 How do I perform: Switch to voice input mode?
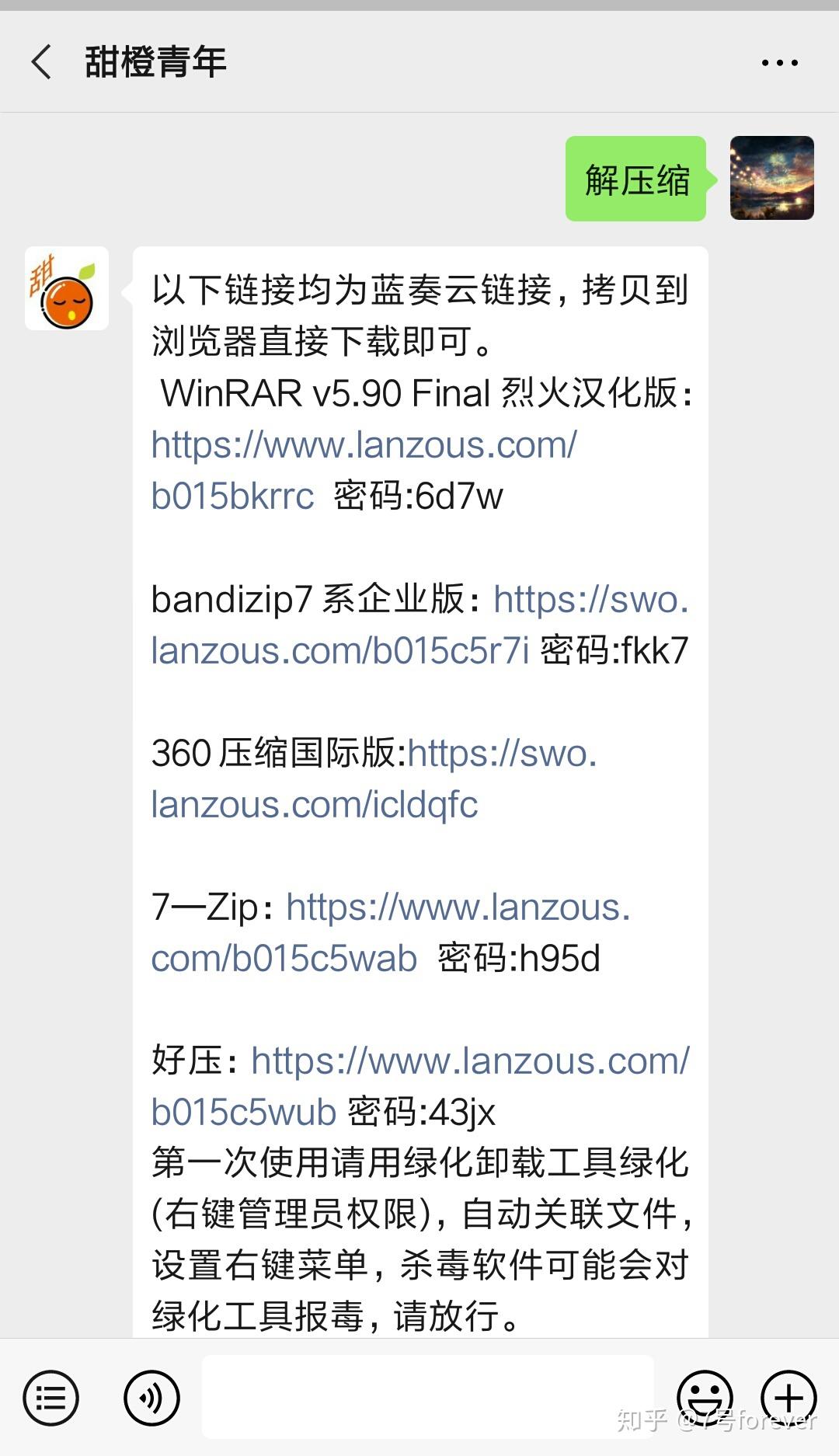coord(151,1397)
